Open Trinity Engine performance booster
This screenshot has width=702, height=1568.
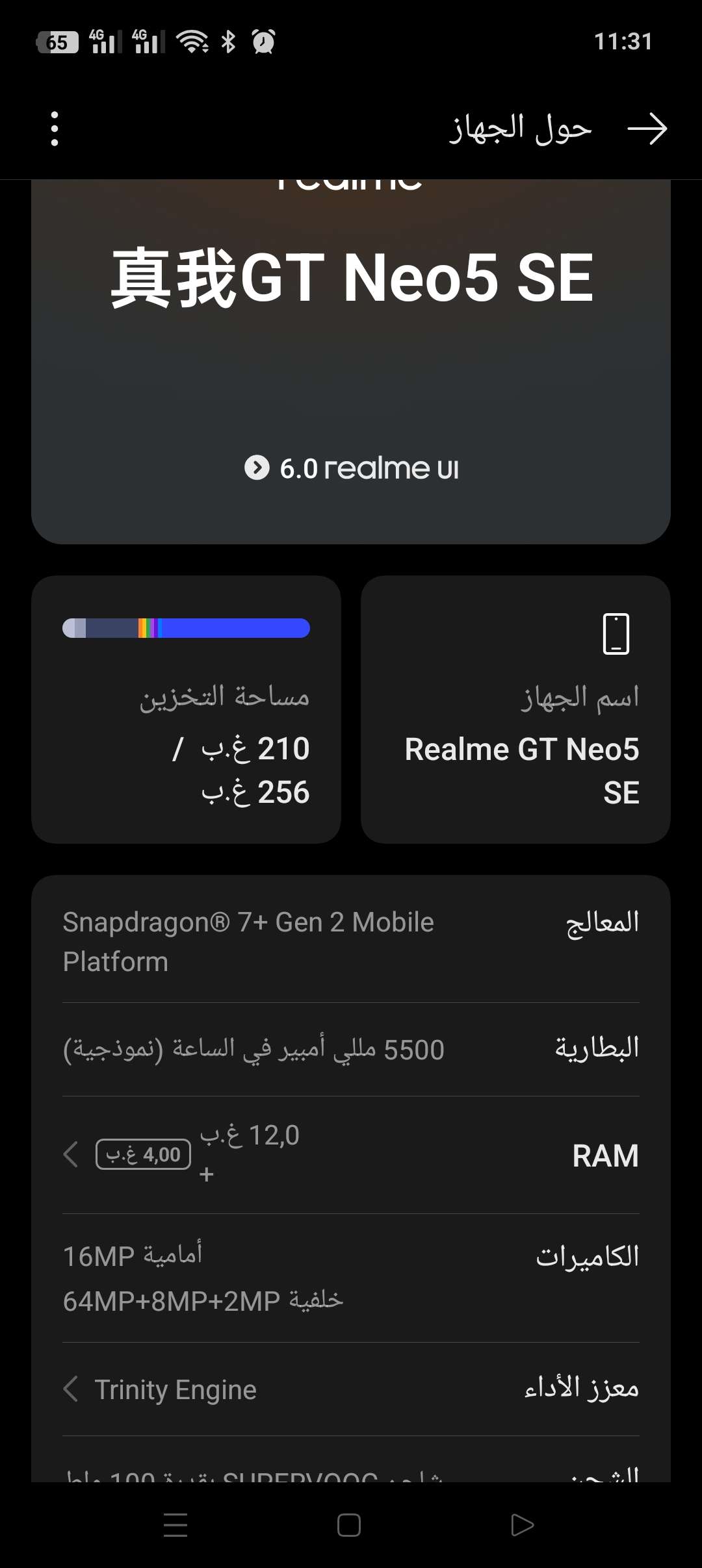click(x=351, y=1389)
